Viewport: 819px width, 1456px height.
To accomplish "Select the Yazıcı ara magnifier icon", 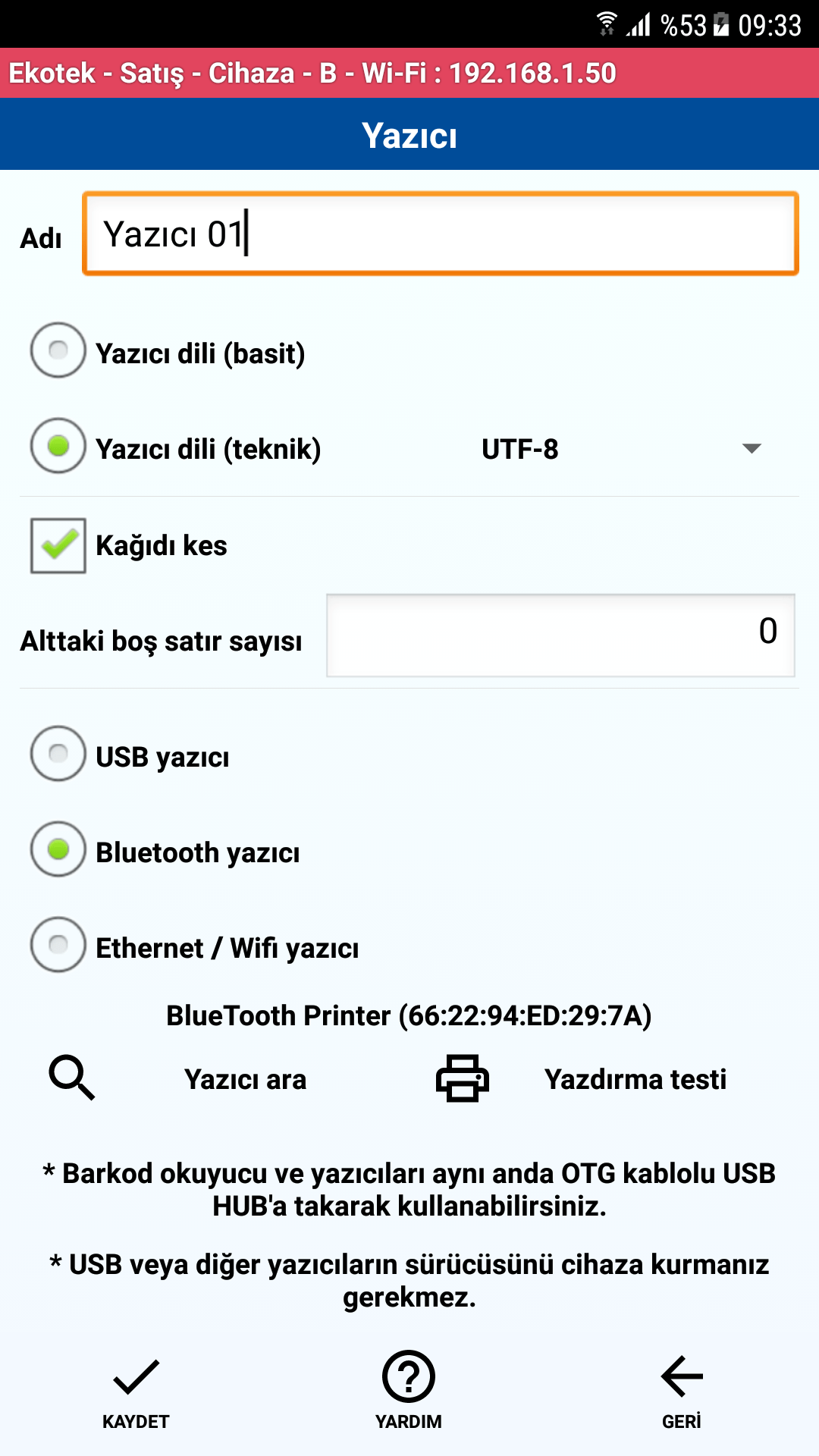I will pos(70,1078).
